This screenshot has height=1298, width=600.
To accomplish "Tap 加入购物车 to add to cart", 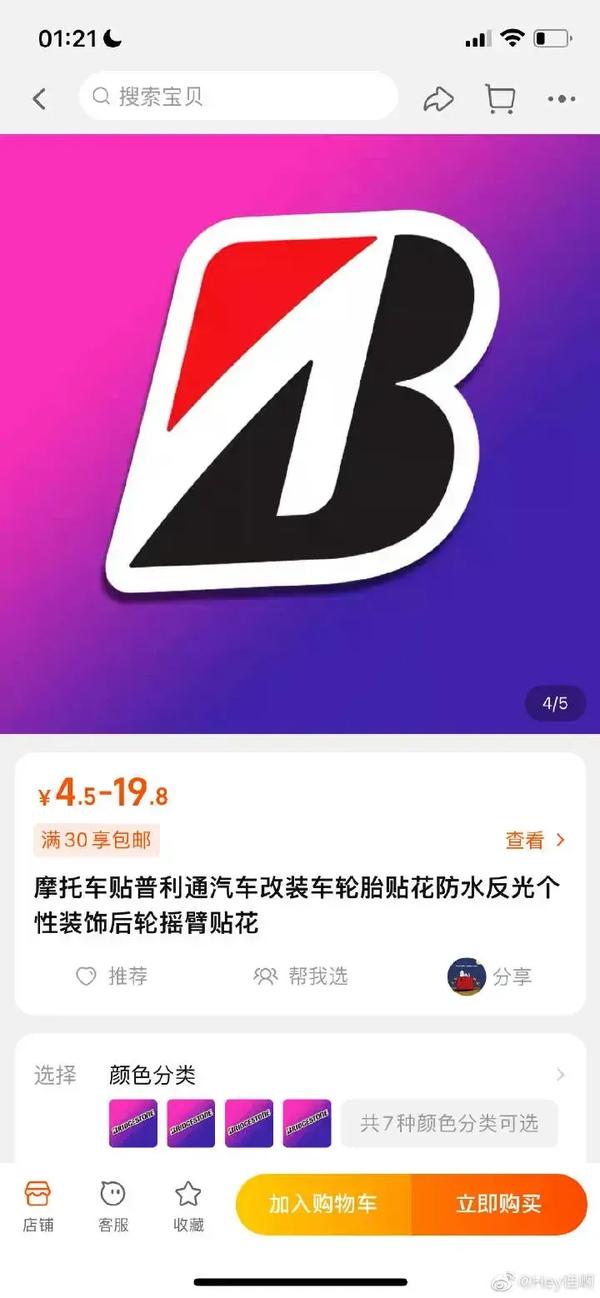I will click(323, 1204).
